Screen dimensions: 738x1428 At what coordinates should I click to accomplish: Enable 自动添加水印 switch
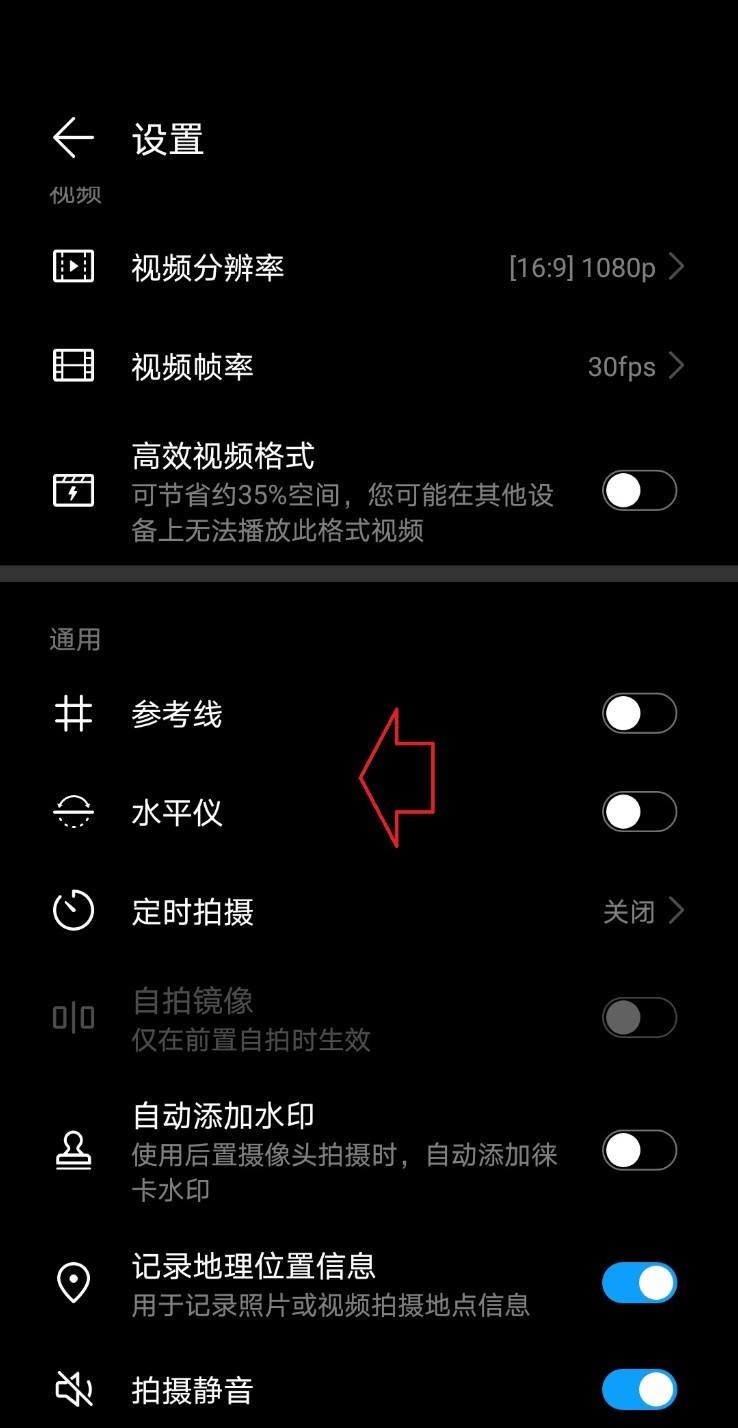coord(640,1150)
